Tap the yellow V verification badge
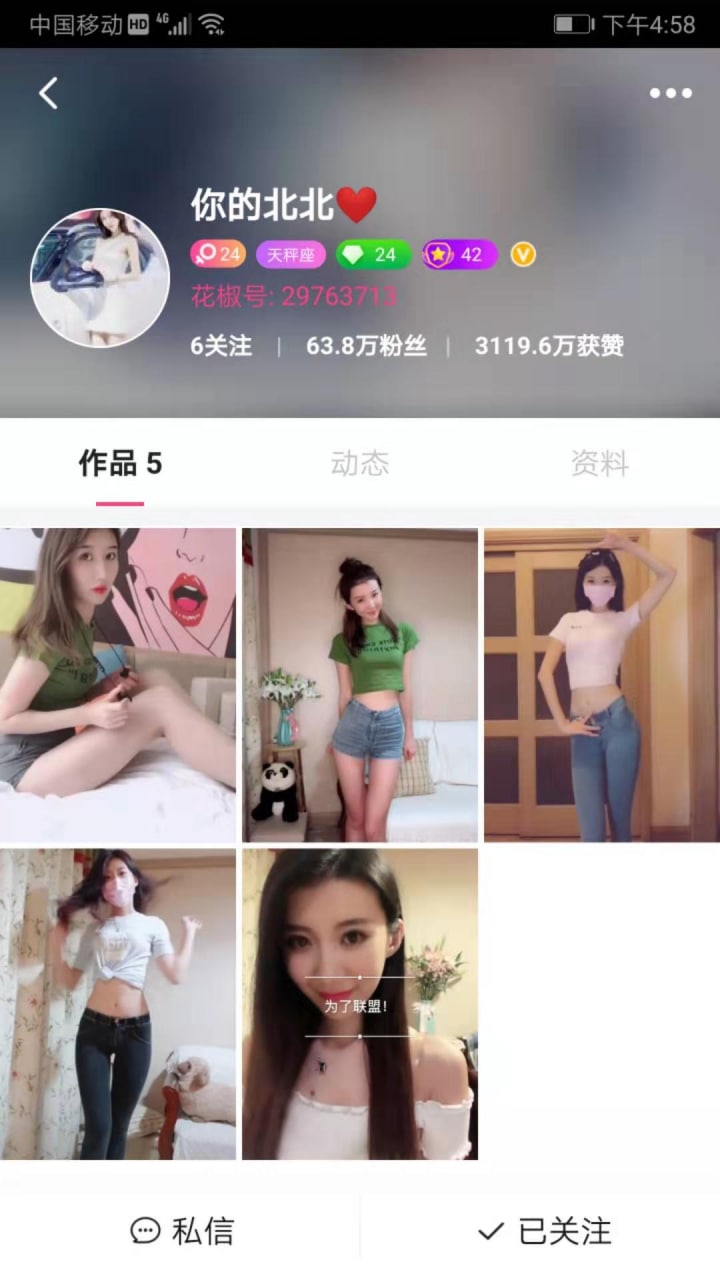 521,254
